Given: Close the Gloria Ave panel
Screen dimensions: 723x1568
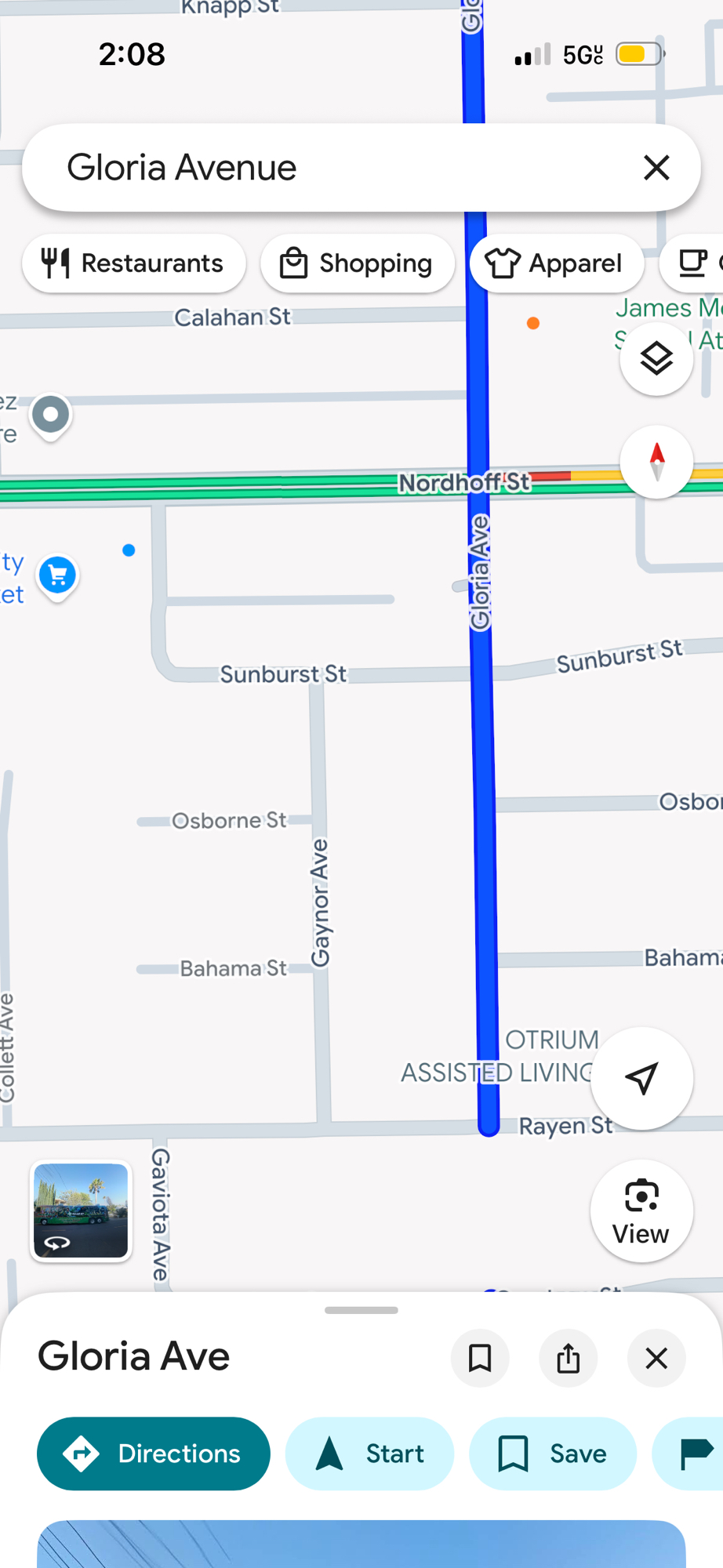Looking at the screenshot, I should (x=656, y=1358).
